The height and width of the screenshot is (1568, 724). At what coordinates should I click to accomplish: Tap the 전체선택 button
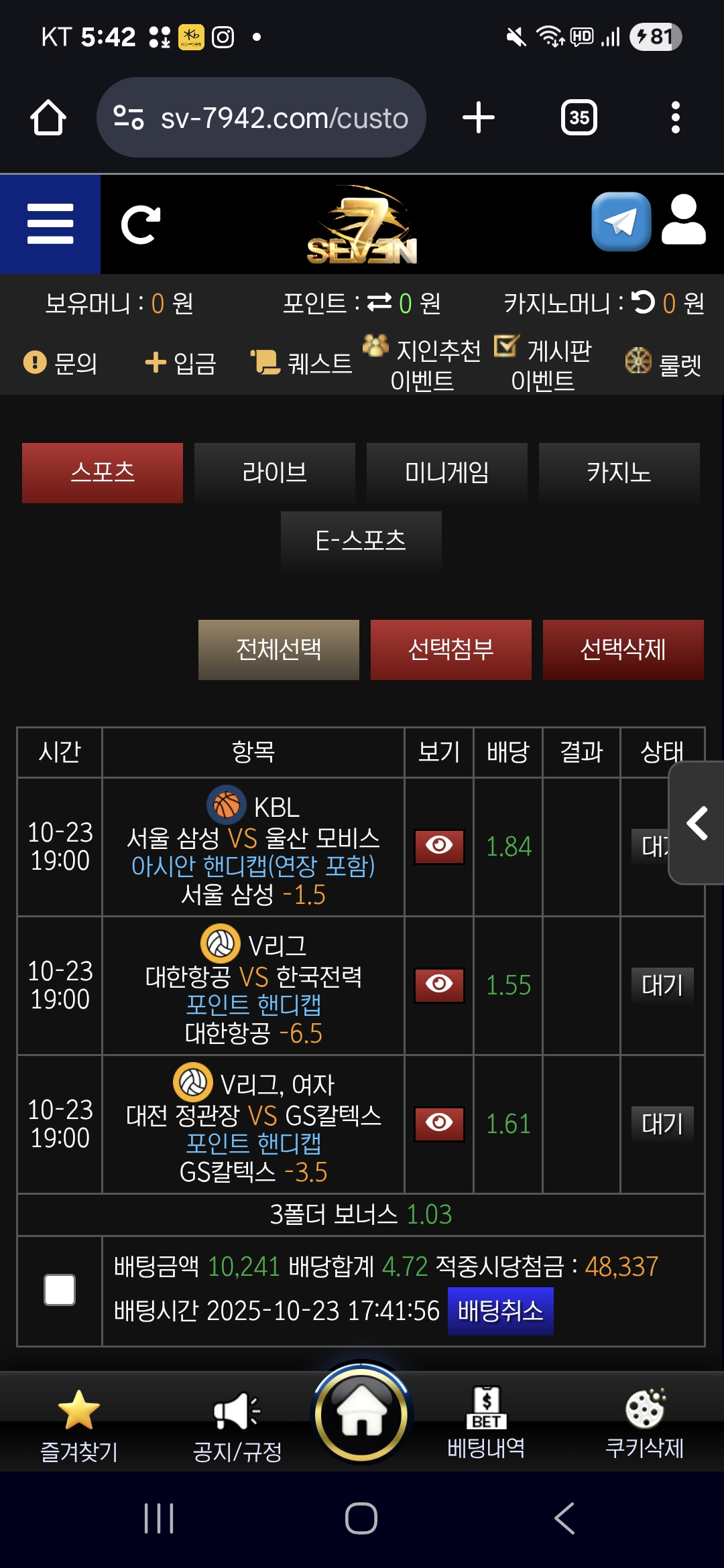coord(278,649)
